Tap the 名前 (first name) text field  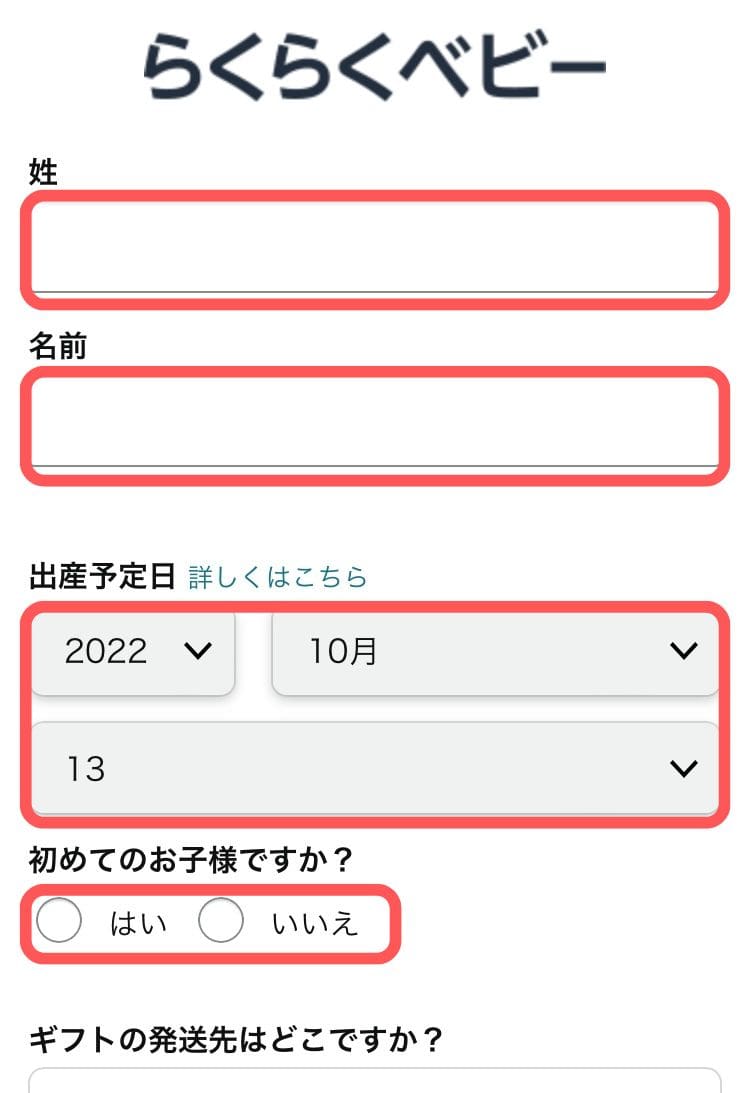tap(374, 423)
